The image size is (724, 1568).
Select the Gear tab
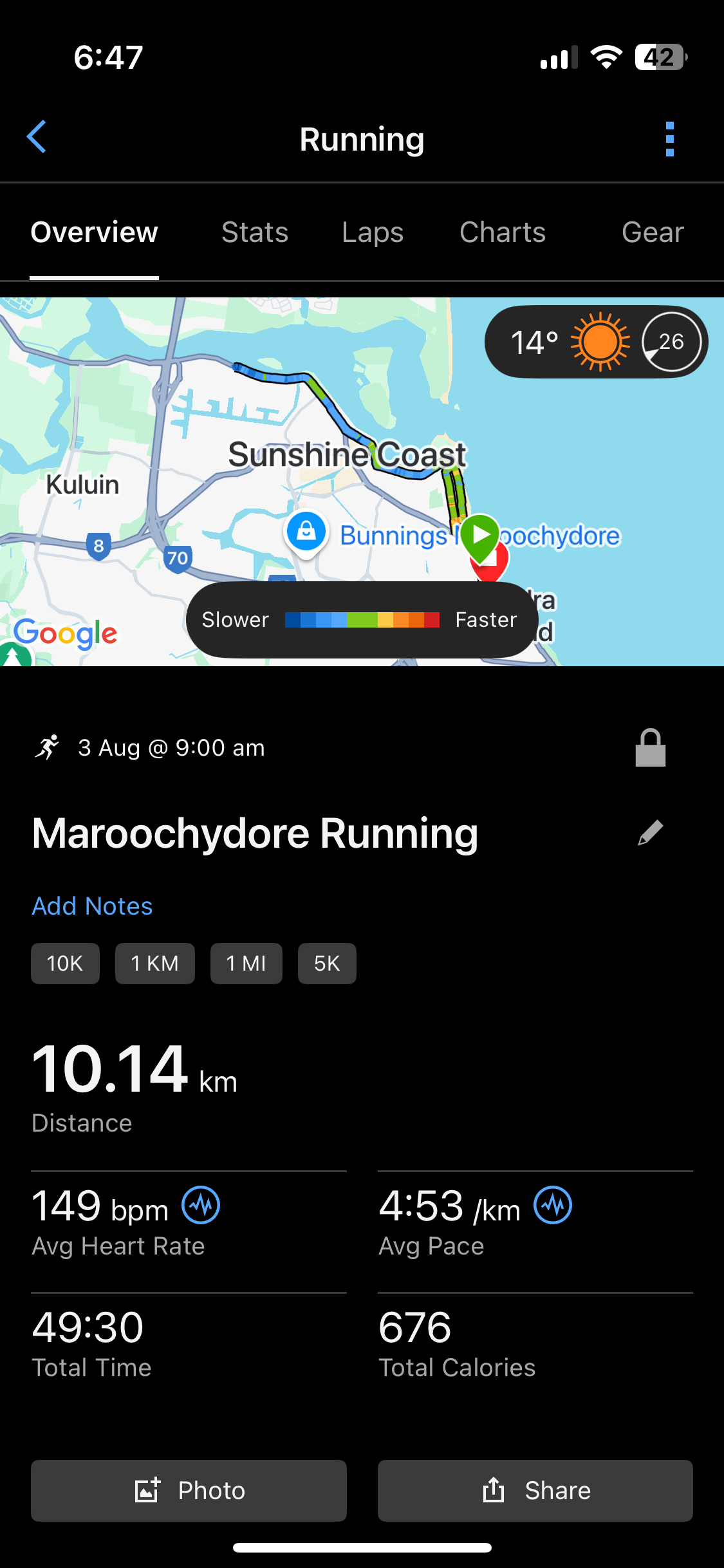(653, 232)
